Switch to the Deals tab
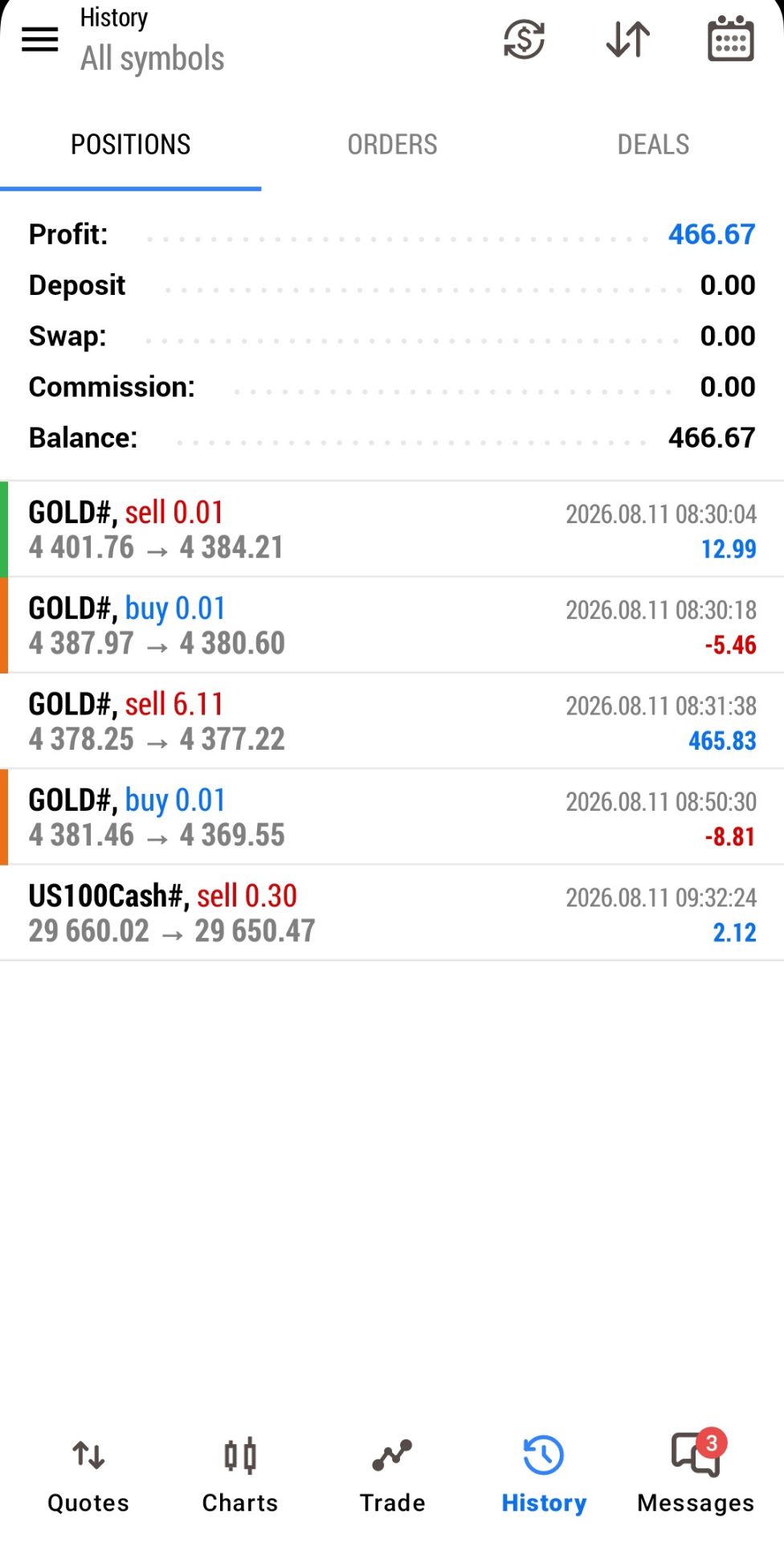This screenshot has height=1543, width=784. pyautogui.click(x=653, y=145)
